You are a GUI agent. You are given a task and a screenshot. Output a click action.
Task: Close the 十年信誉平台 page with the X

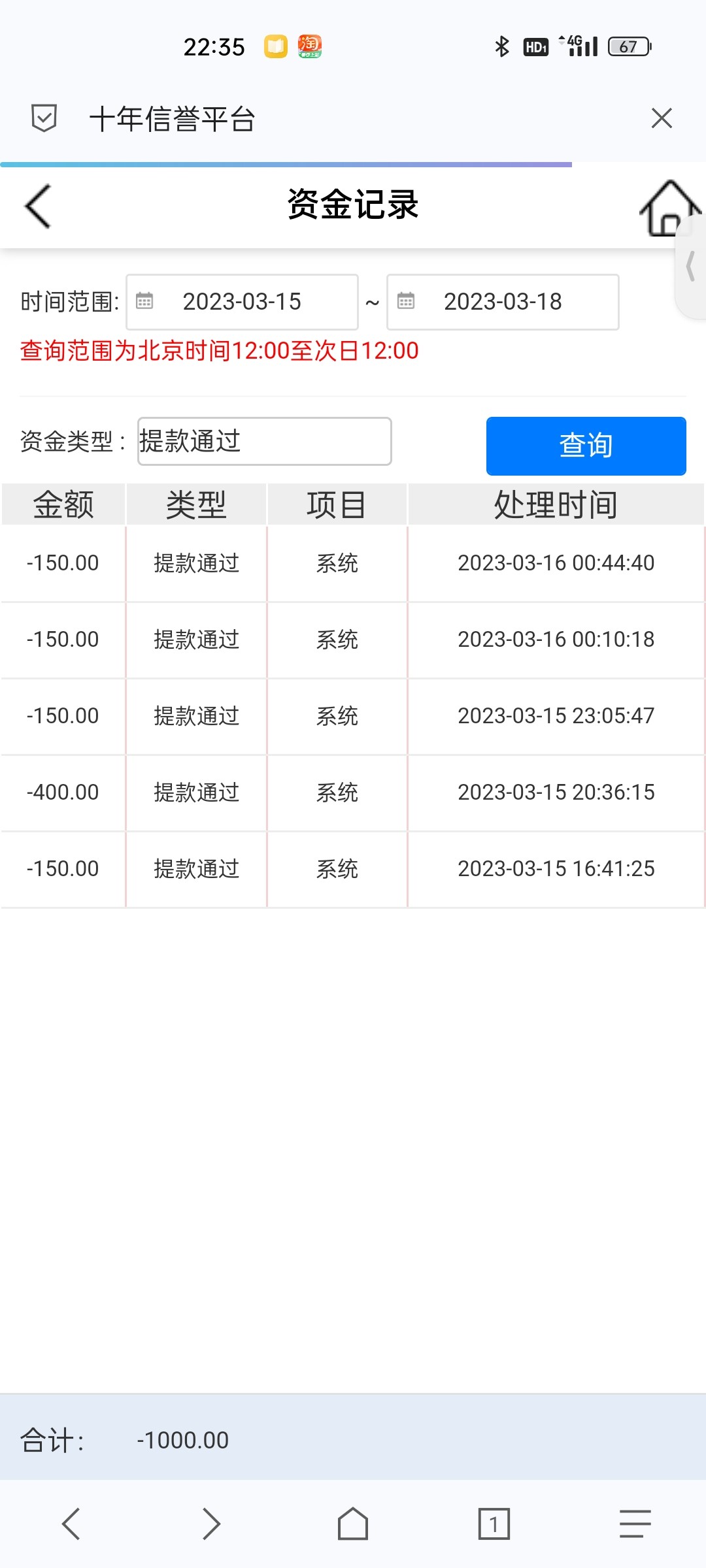662,118
